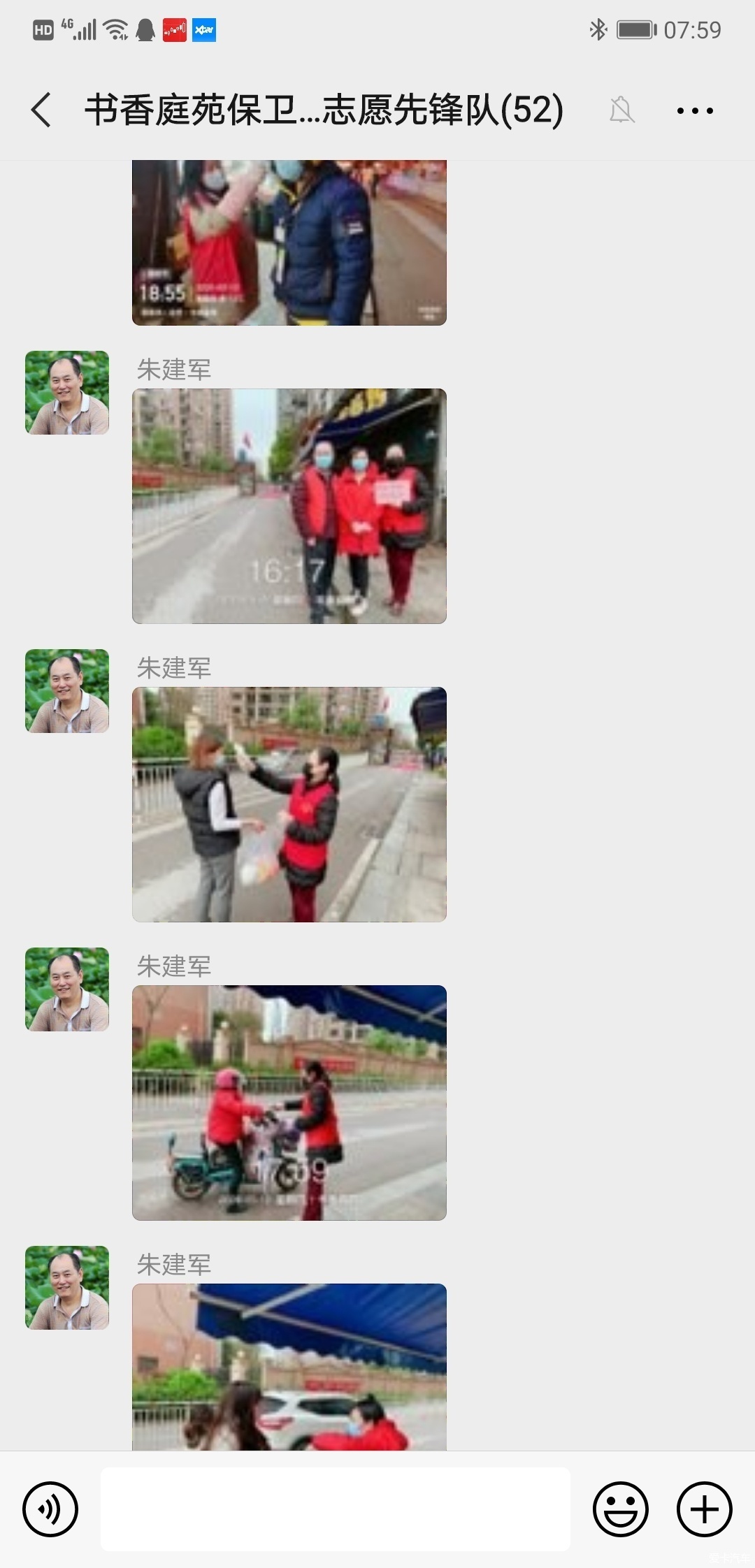This screenshot has height=1568, width=755.
Task: View photo of three volunteers at 16:17
Action: click(289, 506)
